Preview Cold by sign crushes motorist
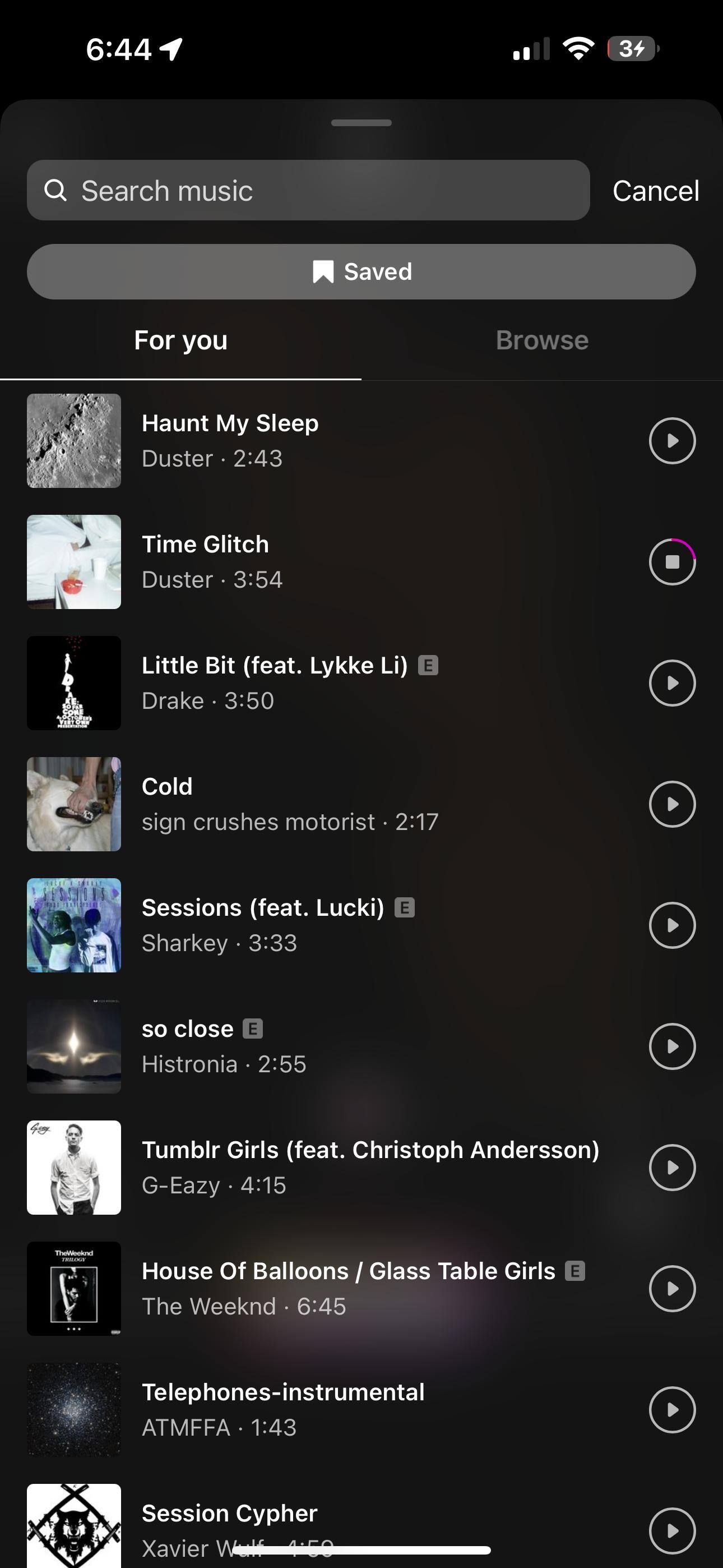 click(672, 804)
